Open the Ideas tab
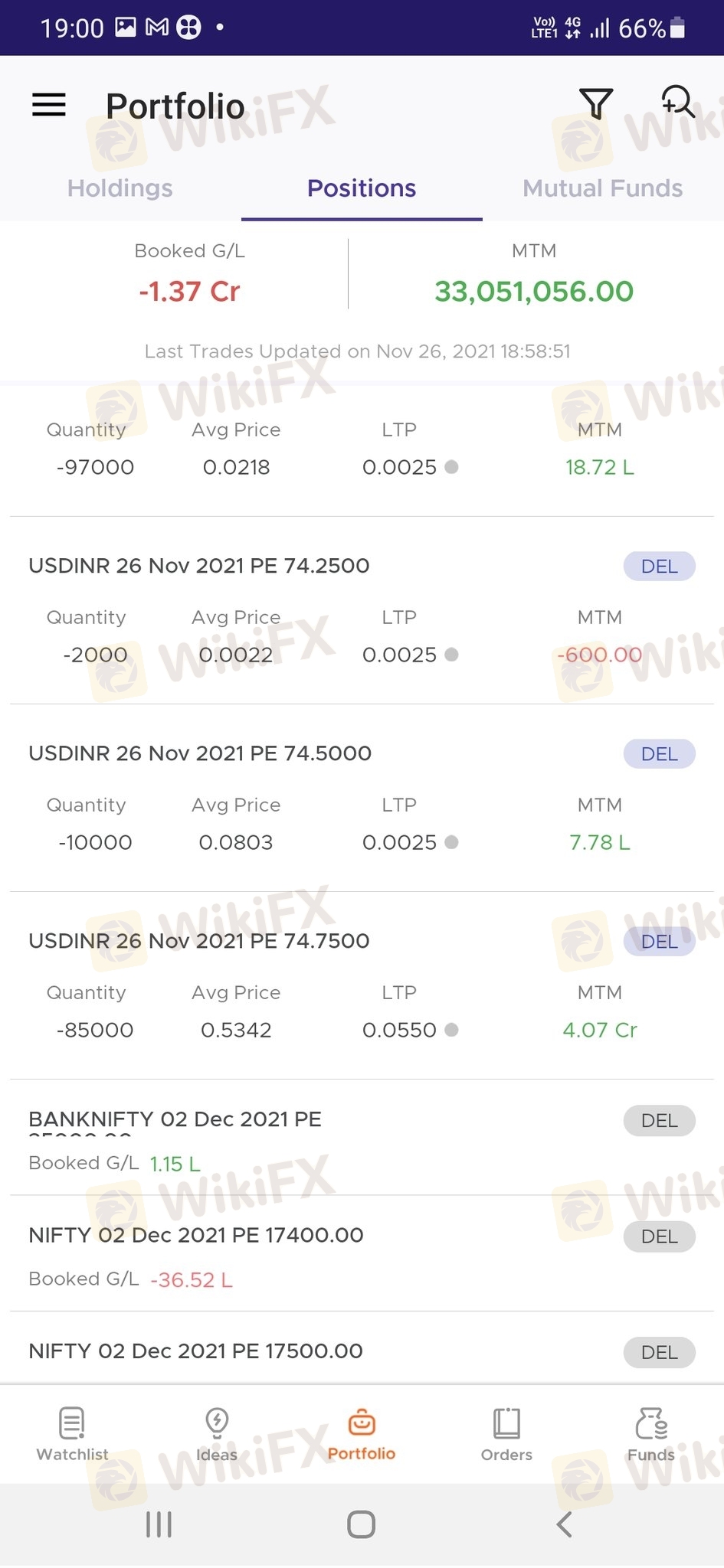Screen dimensions: 724x1568 (217, 1434)
